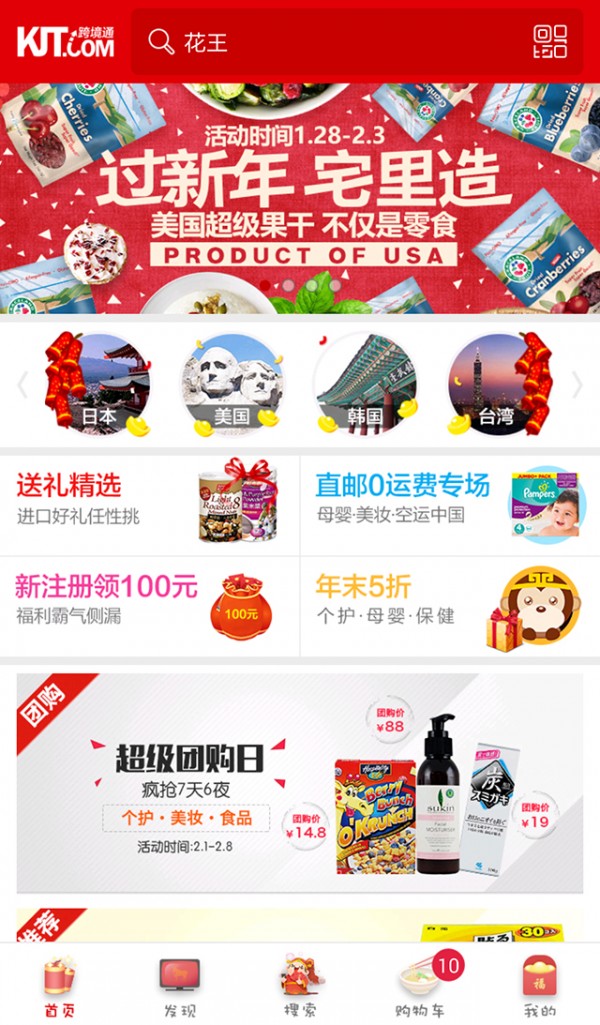Screen dimensions: 600x1025
Task: Select the 韩国 country category
Action: pyautogui.click(x=364, y=384)
